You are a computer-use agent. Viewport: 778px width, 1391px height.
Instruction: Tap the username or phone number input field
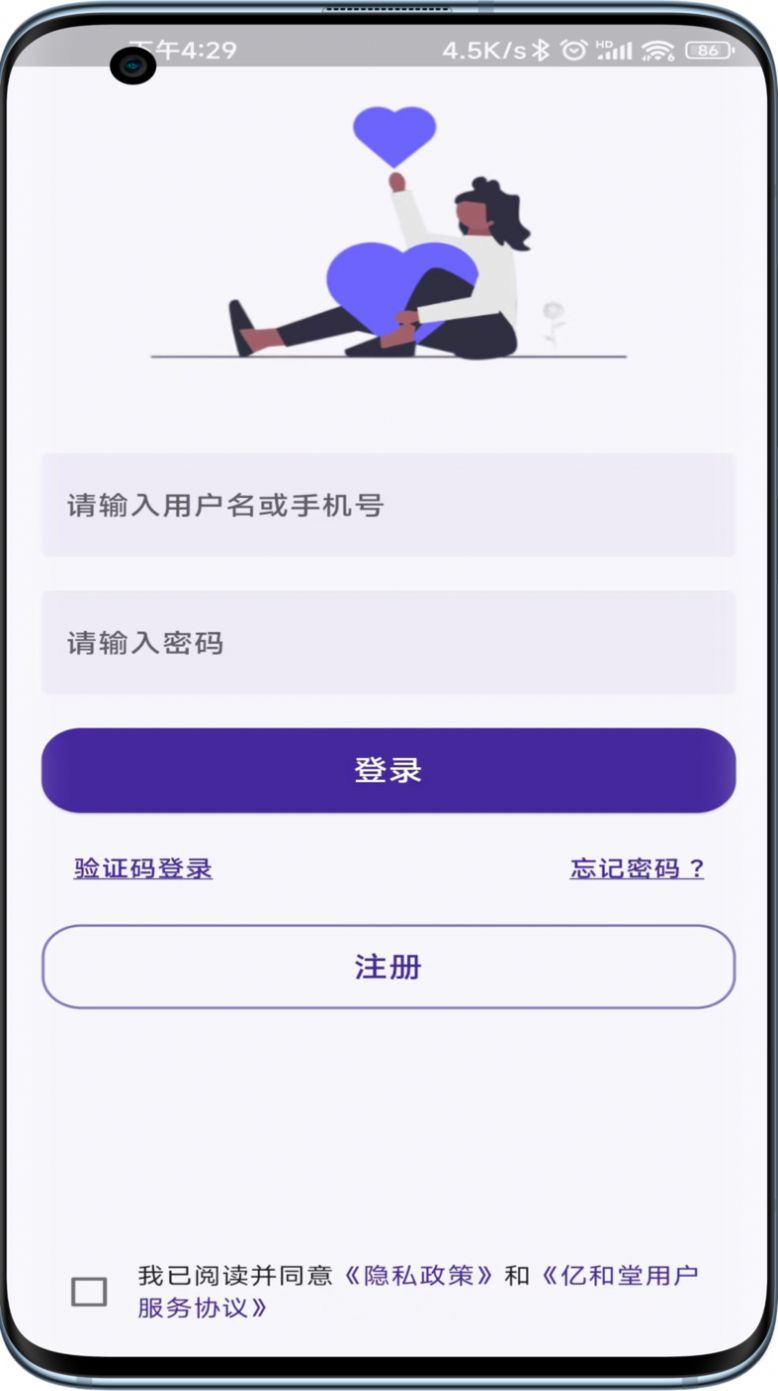tap(389, 504)
